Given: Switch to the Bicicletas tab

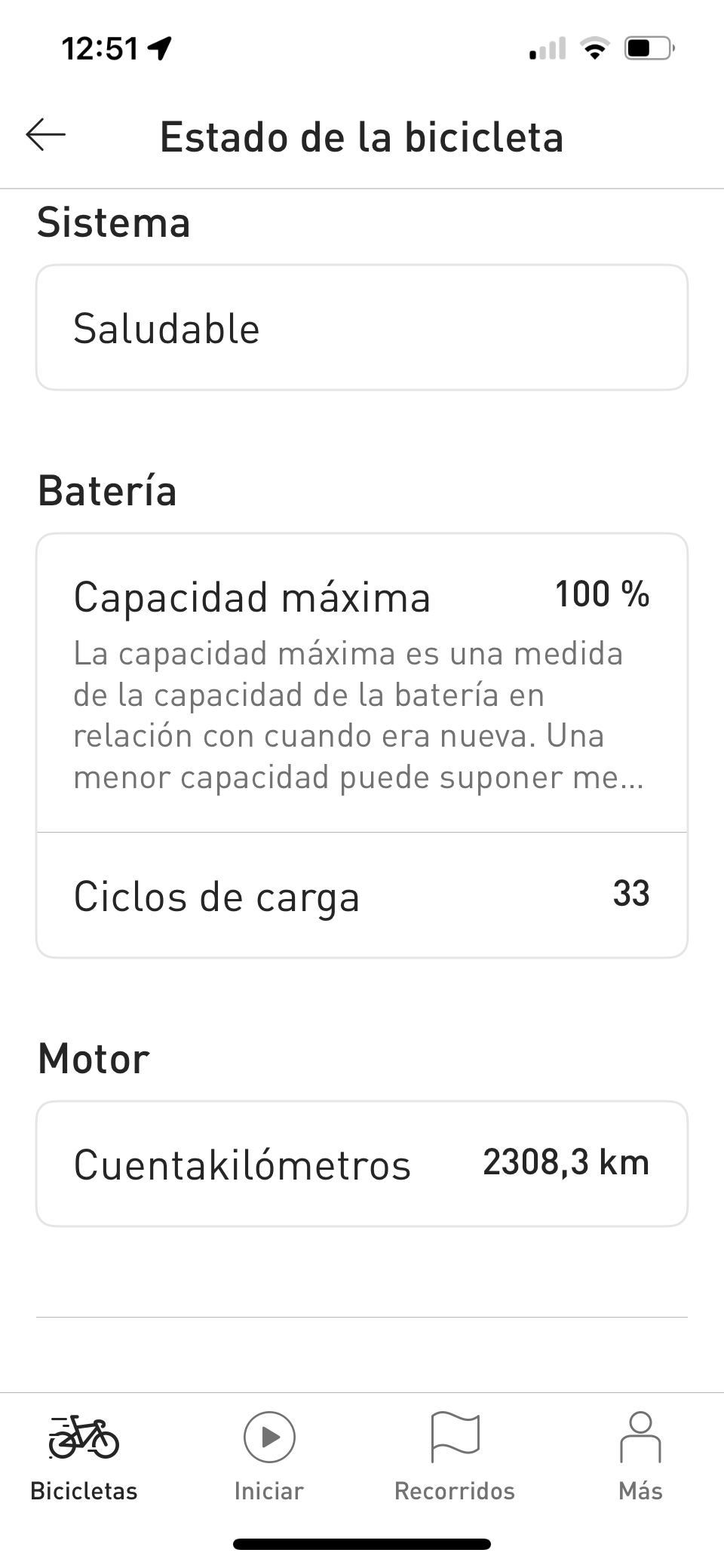Looking at the screenshot, I should click(84, 1456).
